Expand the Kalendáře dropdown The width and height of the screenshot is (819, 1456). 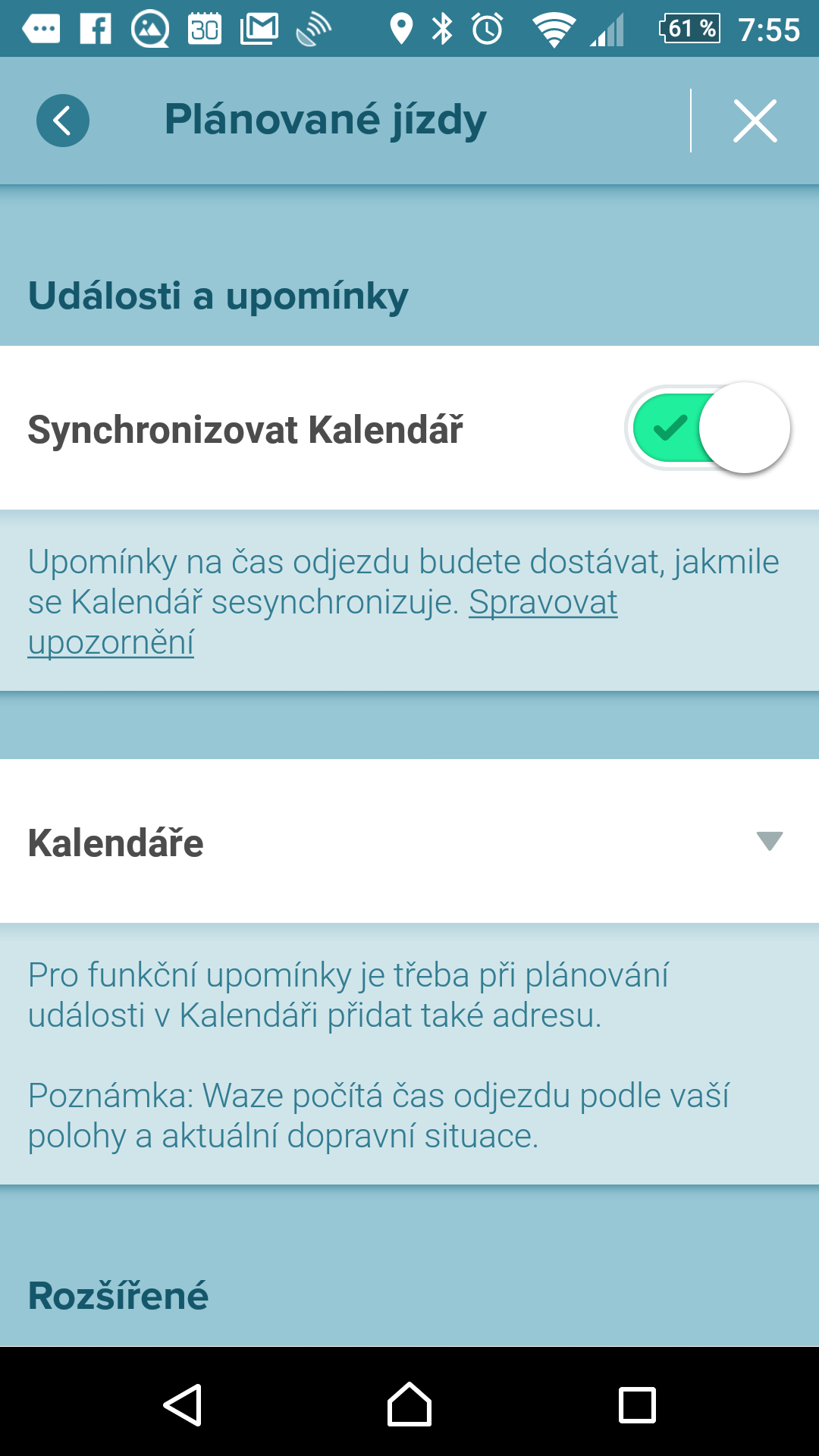pos(409,841)
